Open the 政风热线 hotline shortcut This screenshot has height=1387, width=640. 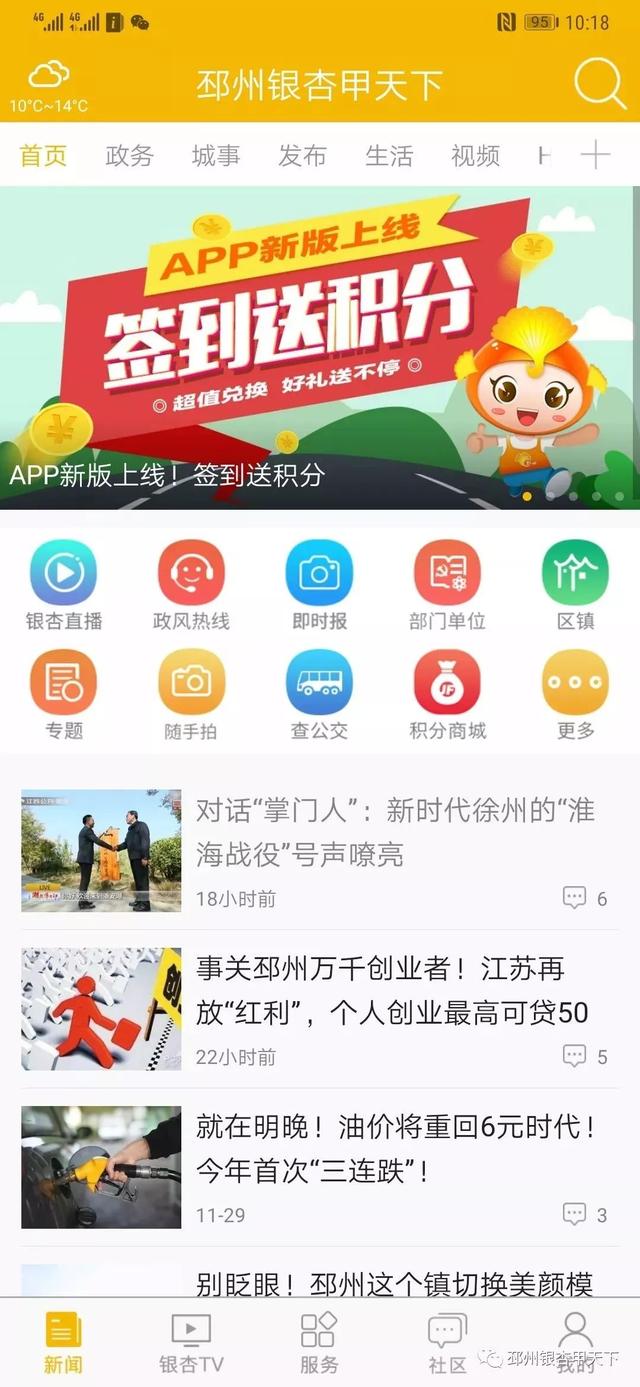coord(191,584)
